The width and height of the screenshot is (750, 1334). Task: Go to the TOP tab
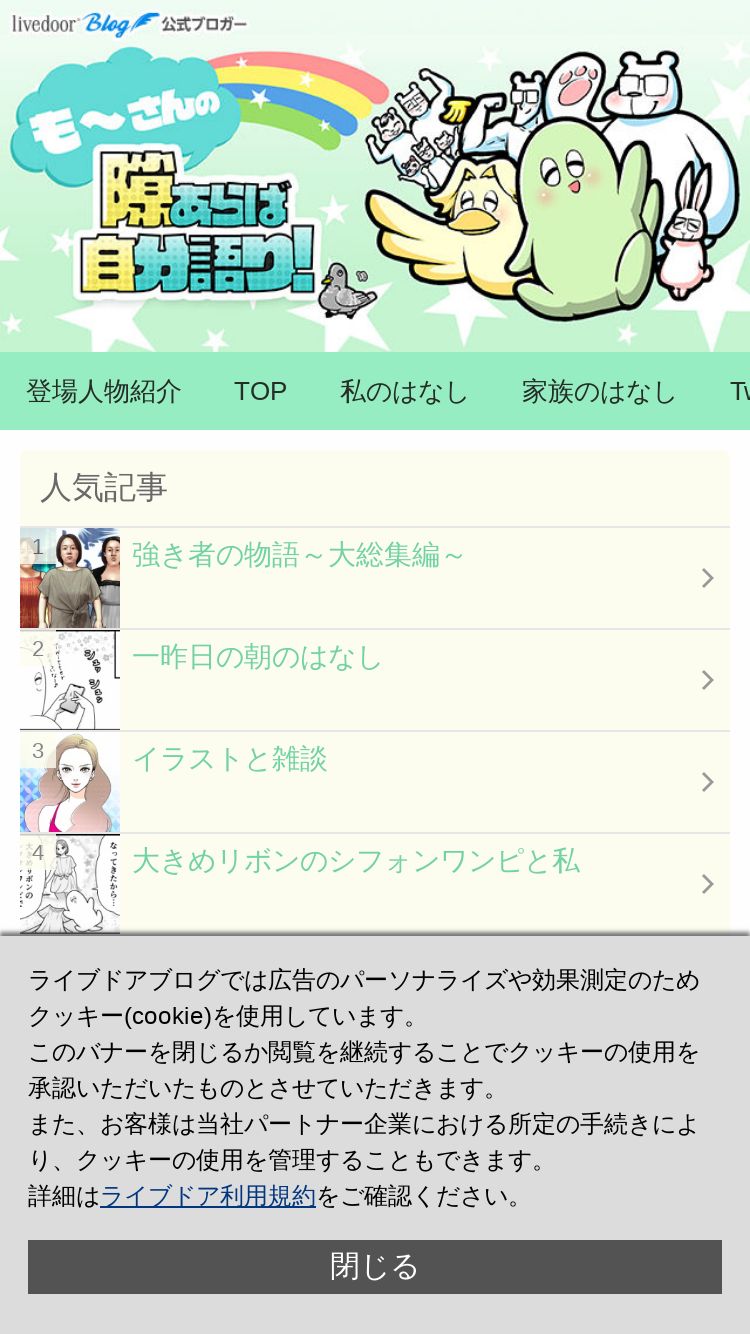[x=260, y=391]
